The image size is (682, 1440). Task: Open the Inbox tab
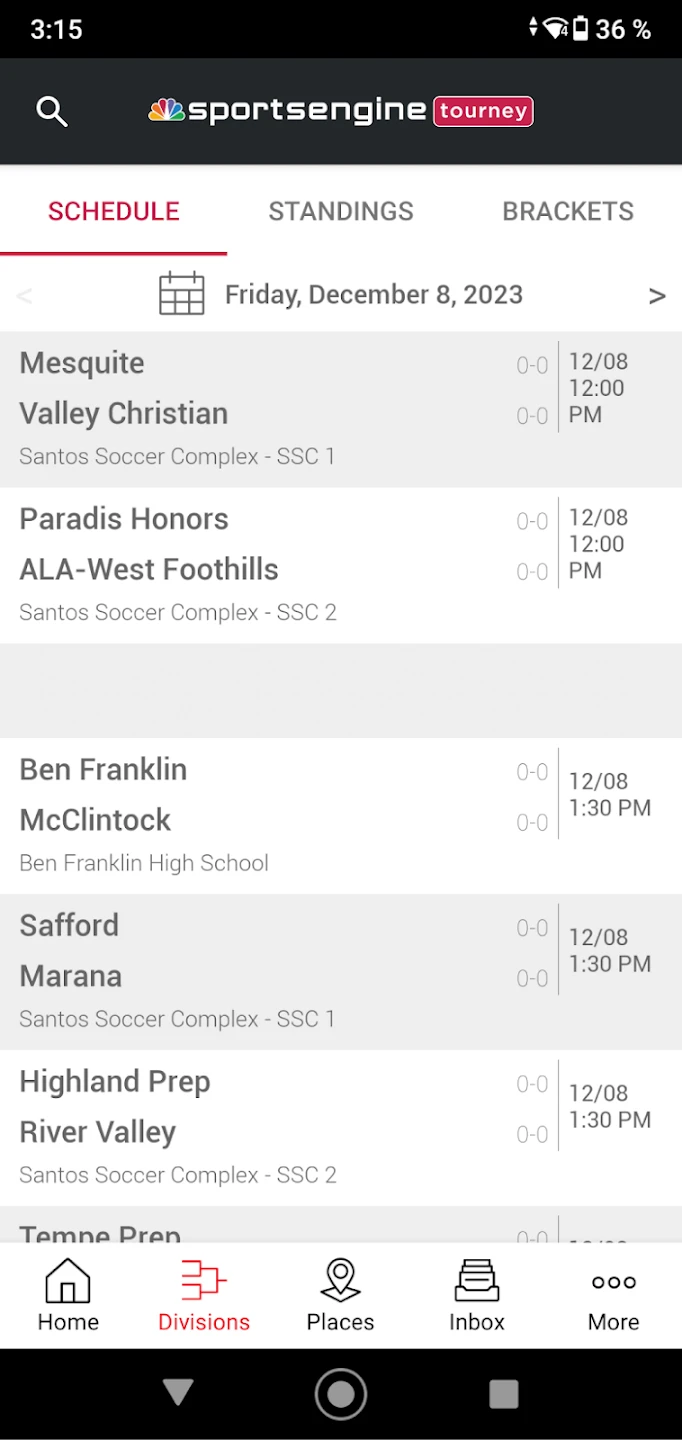[x=477, y=1296]
